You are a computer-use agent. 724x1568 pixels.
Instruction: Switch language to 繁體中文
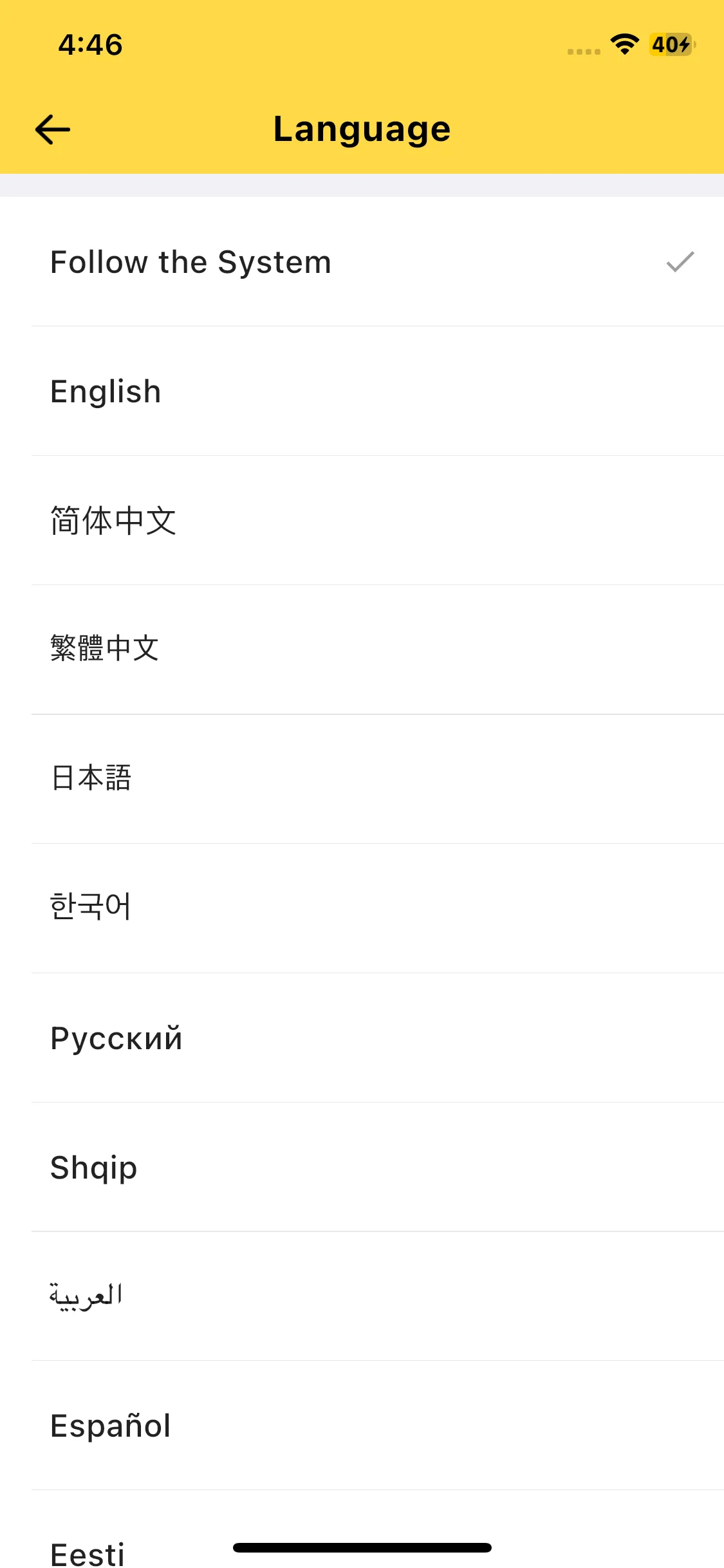click(362, 649)
